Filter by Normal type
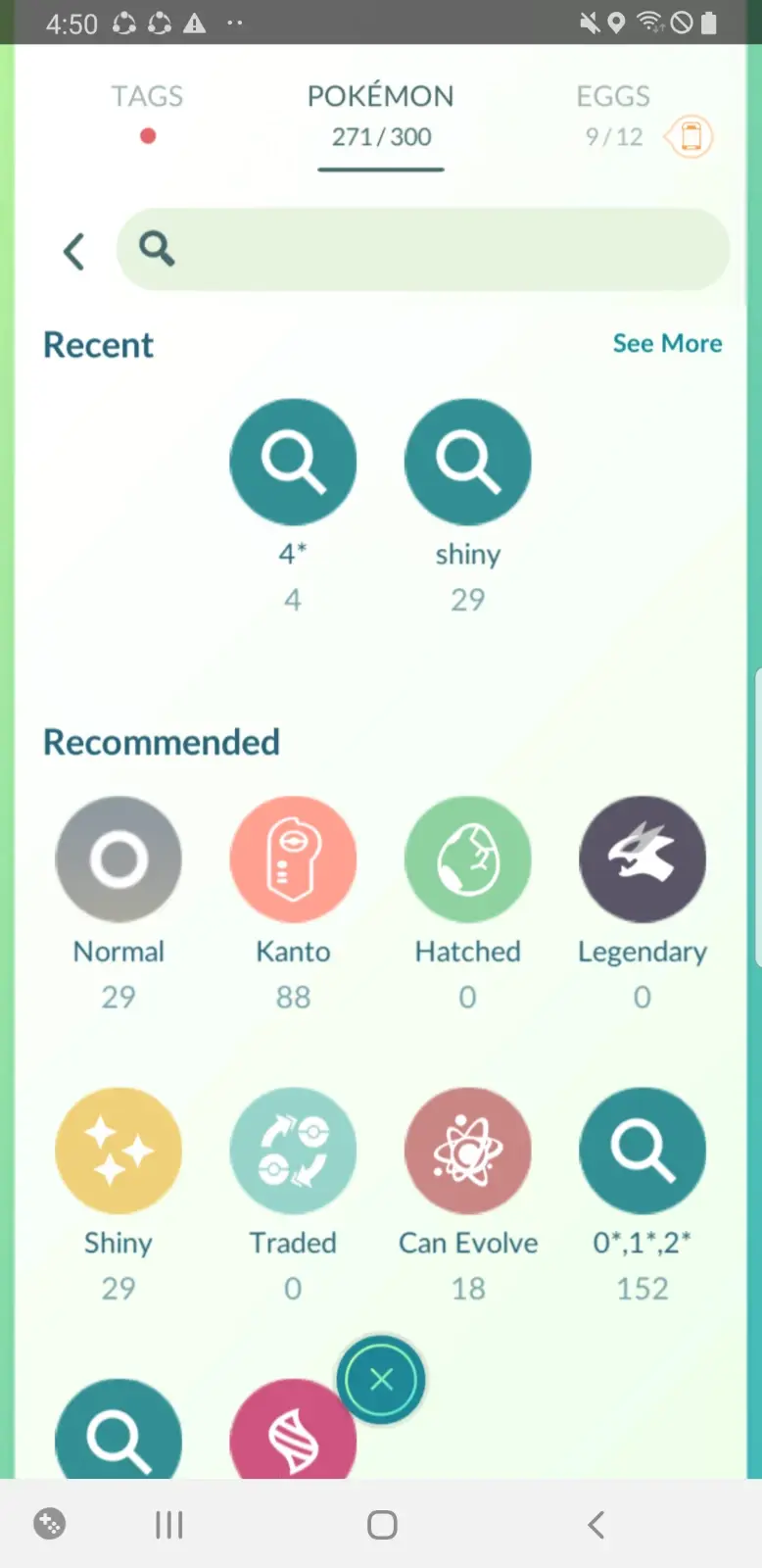 [119, 859]
